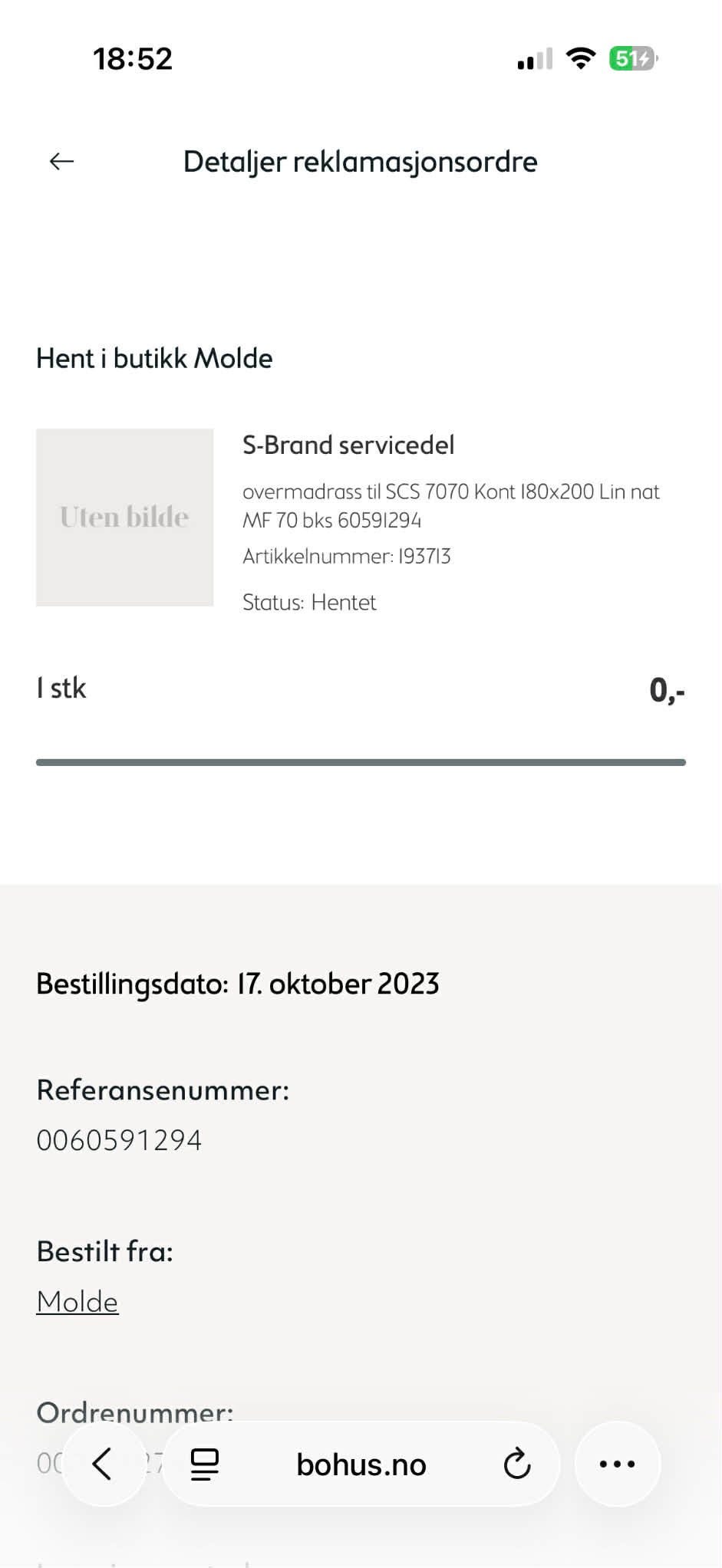The image size is (722, 1568).
Task: Tap the Wi-Fi icon in the status bar
Action: (581, 58)
